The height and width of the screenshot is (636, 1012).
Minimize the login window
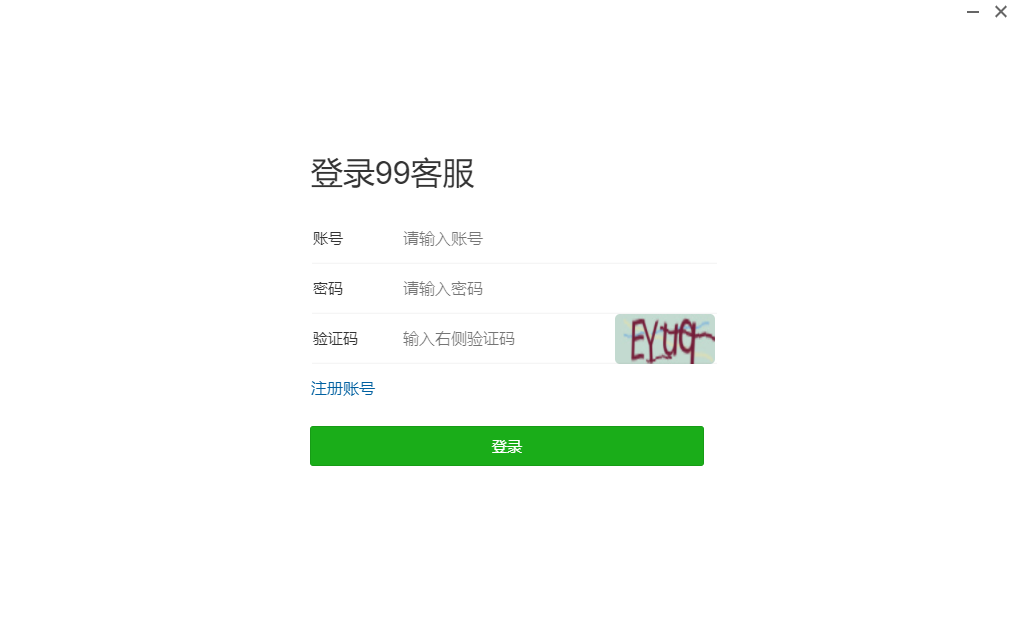(x=973, y=12)
